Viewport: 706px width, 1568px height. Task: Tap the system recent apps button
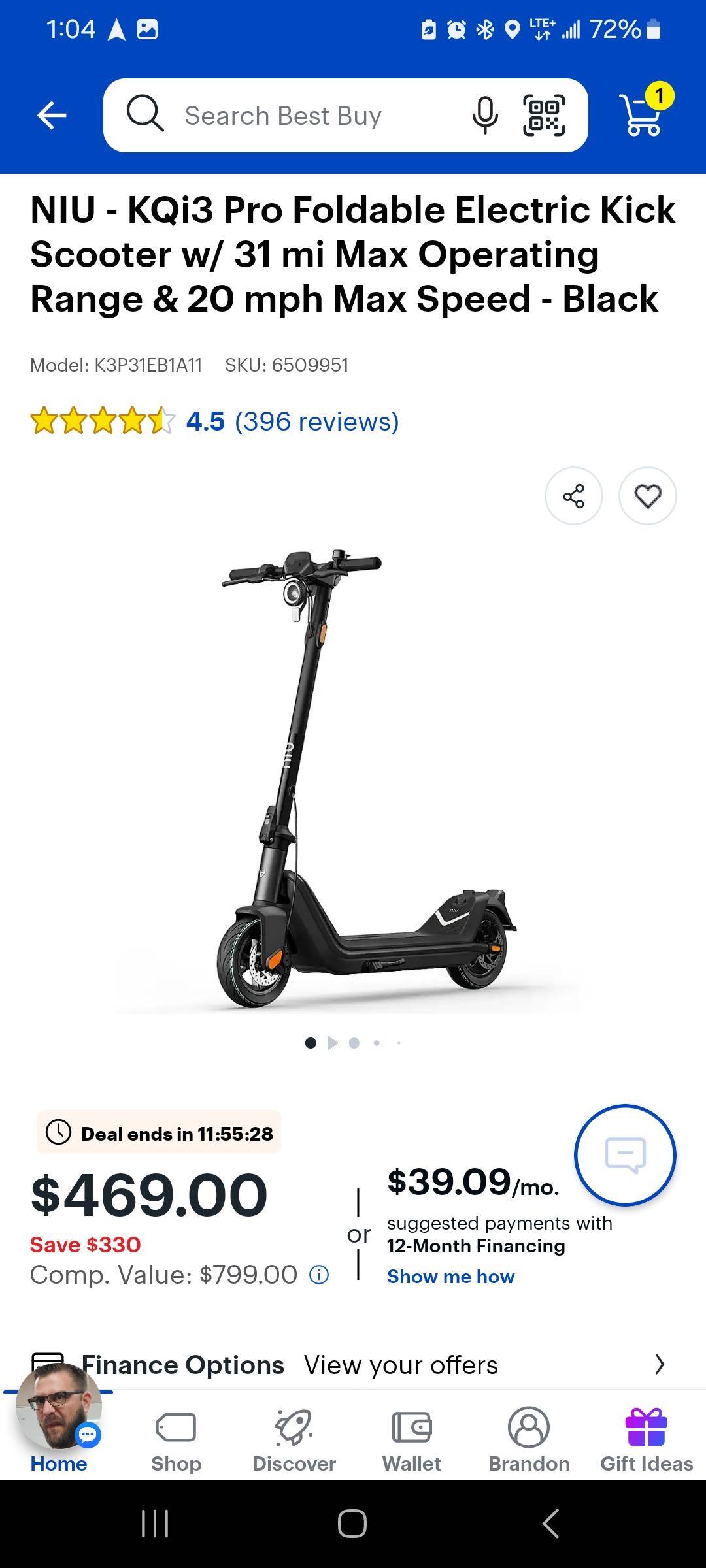coord(155,1524)
